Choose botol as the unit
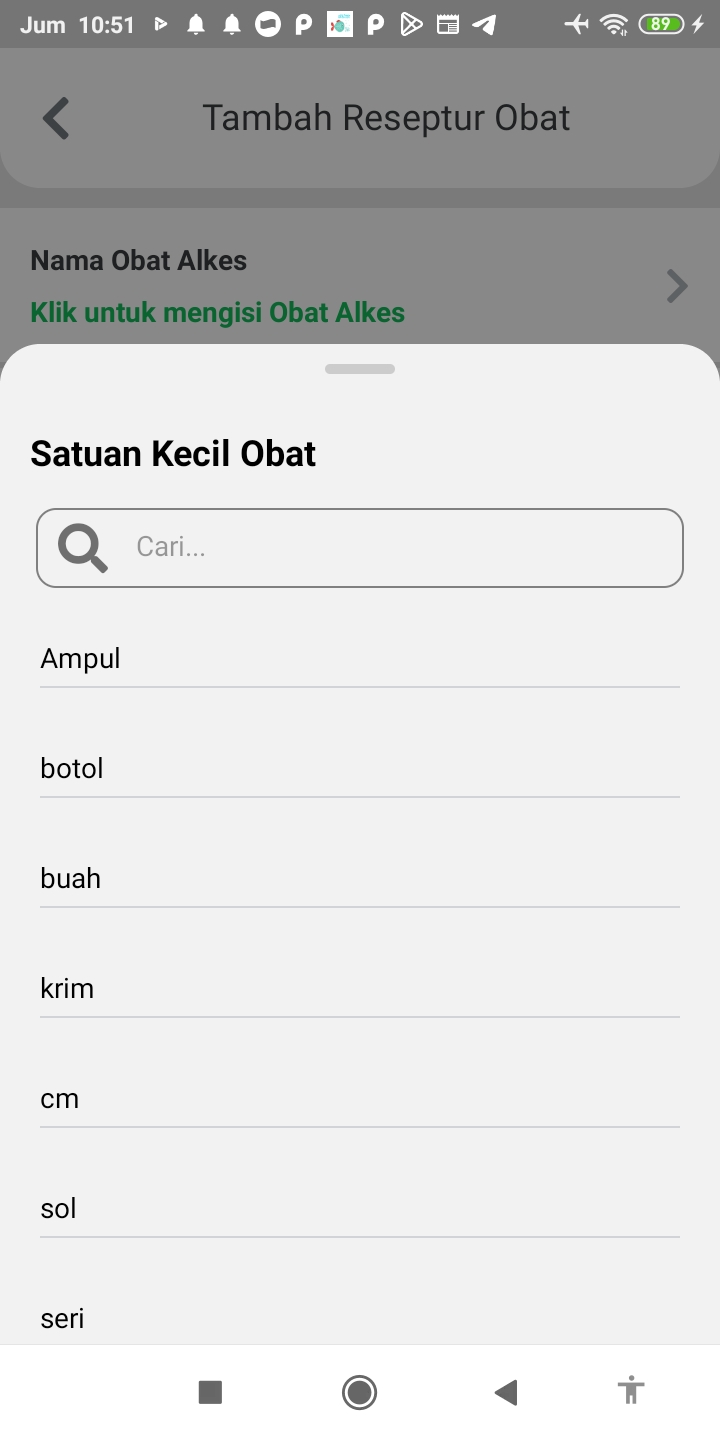The width and height of the screenshot is (720, 1440). [x=360, y=769]
